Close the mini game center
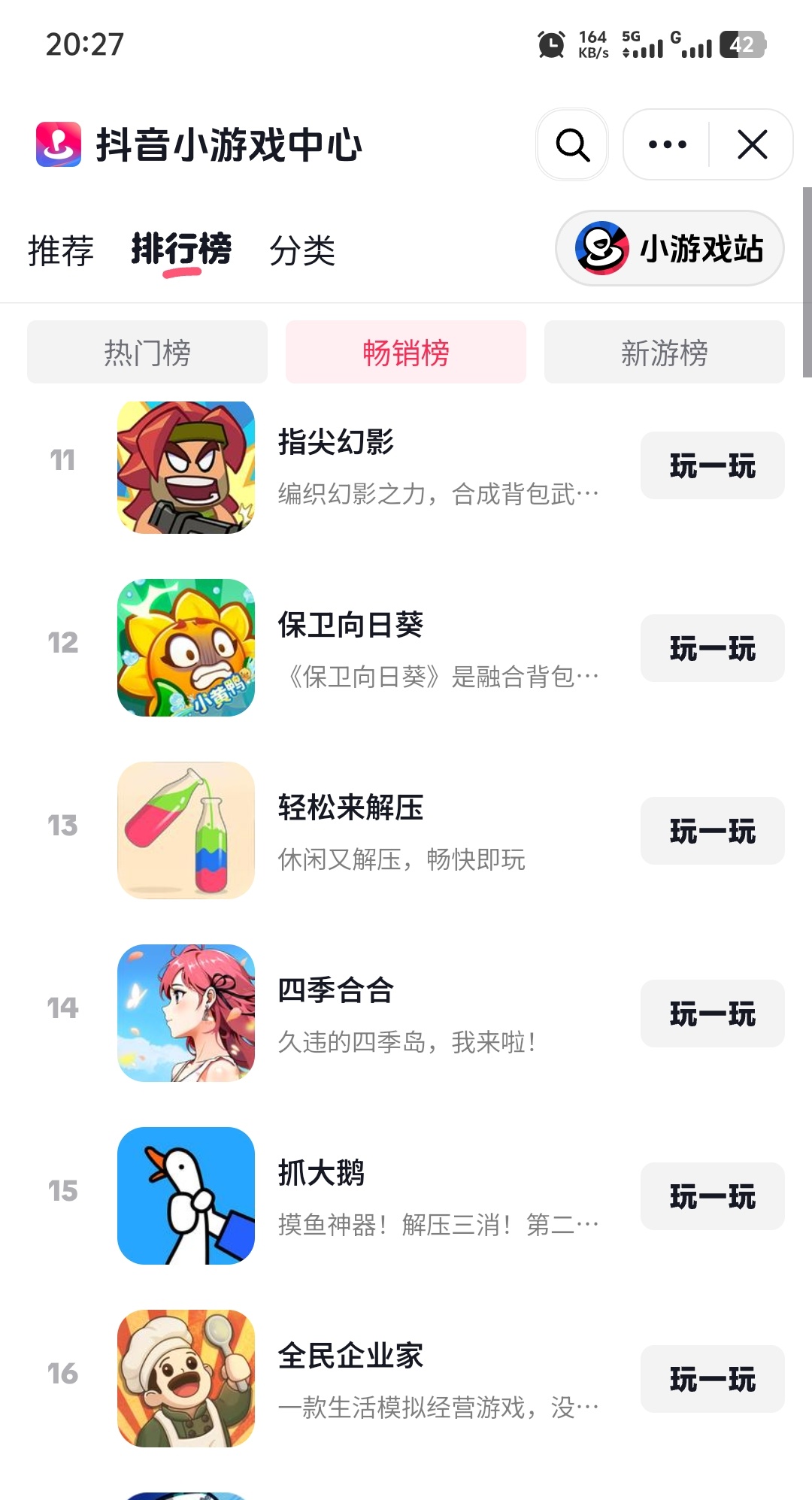This screenshot has width=812, height=1500. click(x=752, y=144)
